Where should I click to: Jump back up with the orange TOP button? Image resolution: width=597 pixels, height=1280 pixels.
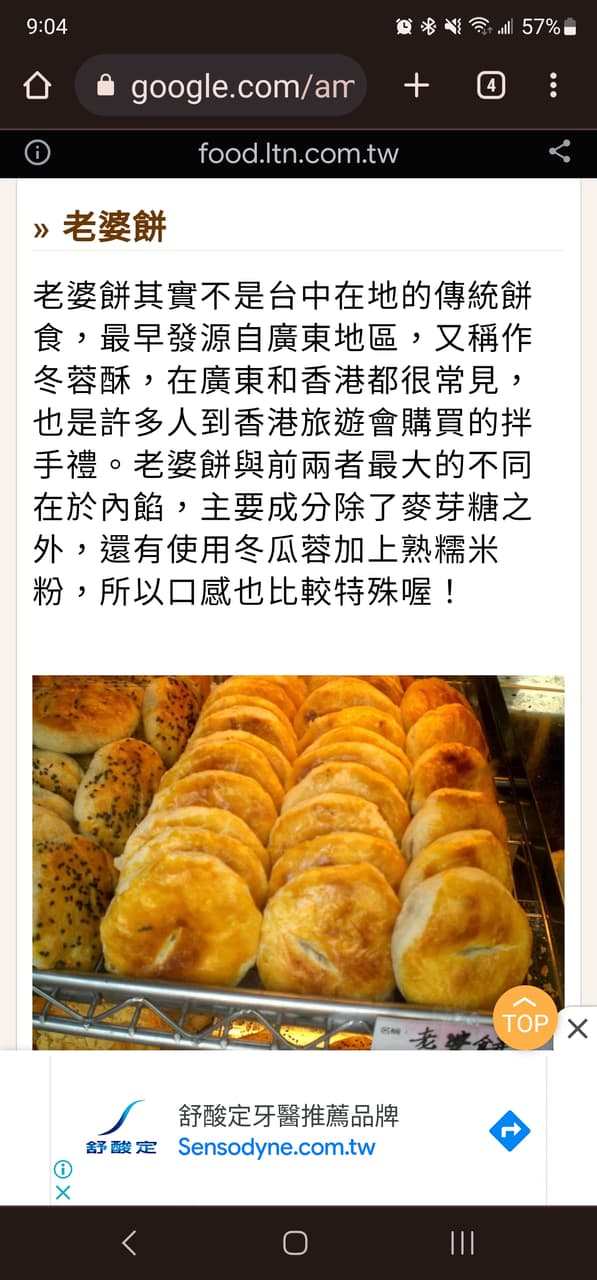pos(525,1018)
